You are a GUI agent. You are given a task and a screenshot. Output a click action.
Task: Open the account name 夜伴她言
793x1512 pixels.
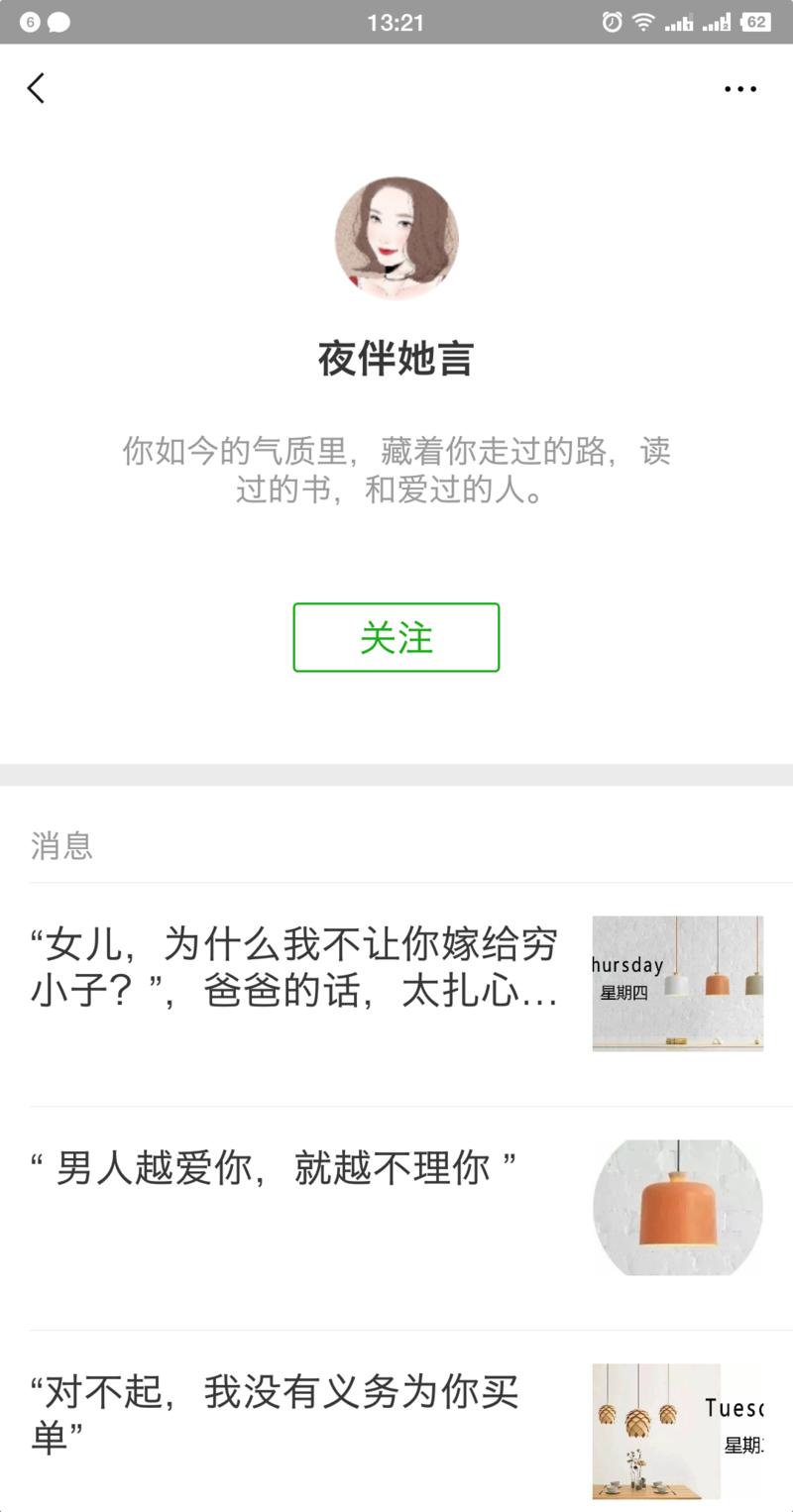click(396, 362)
